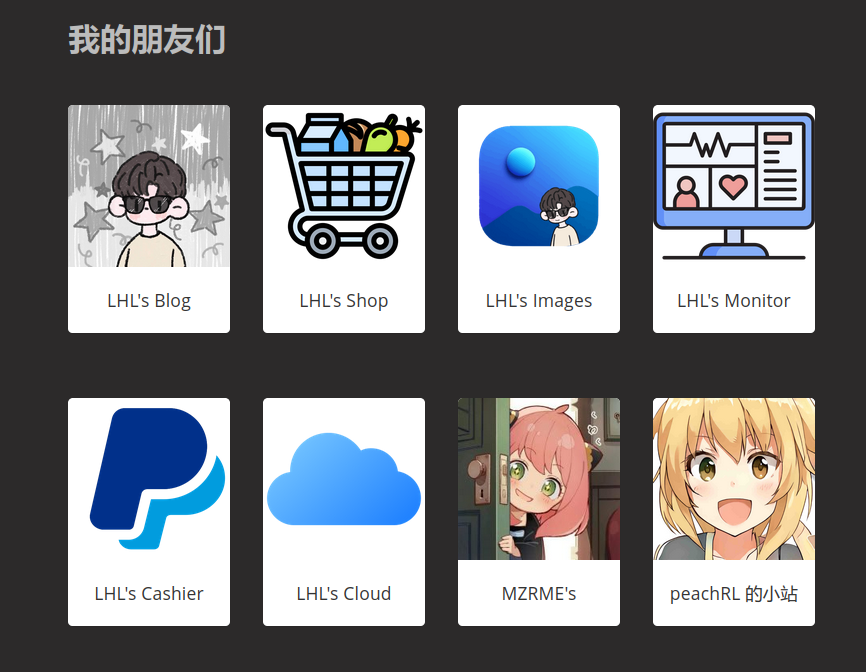Visit the LHL's Shop card
The height and width of the screenshot is (672, 866).
pos(344,218)
